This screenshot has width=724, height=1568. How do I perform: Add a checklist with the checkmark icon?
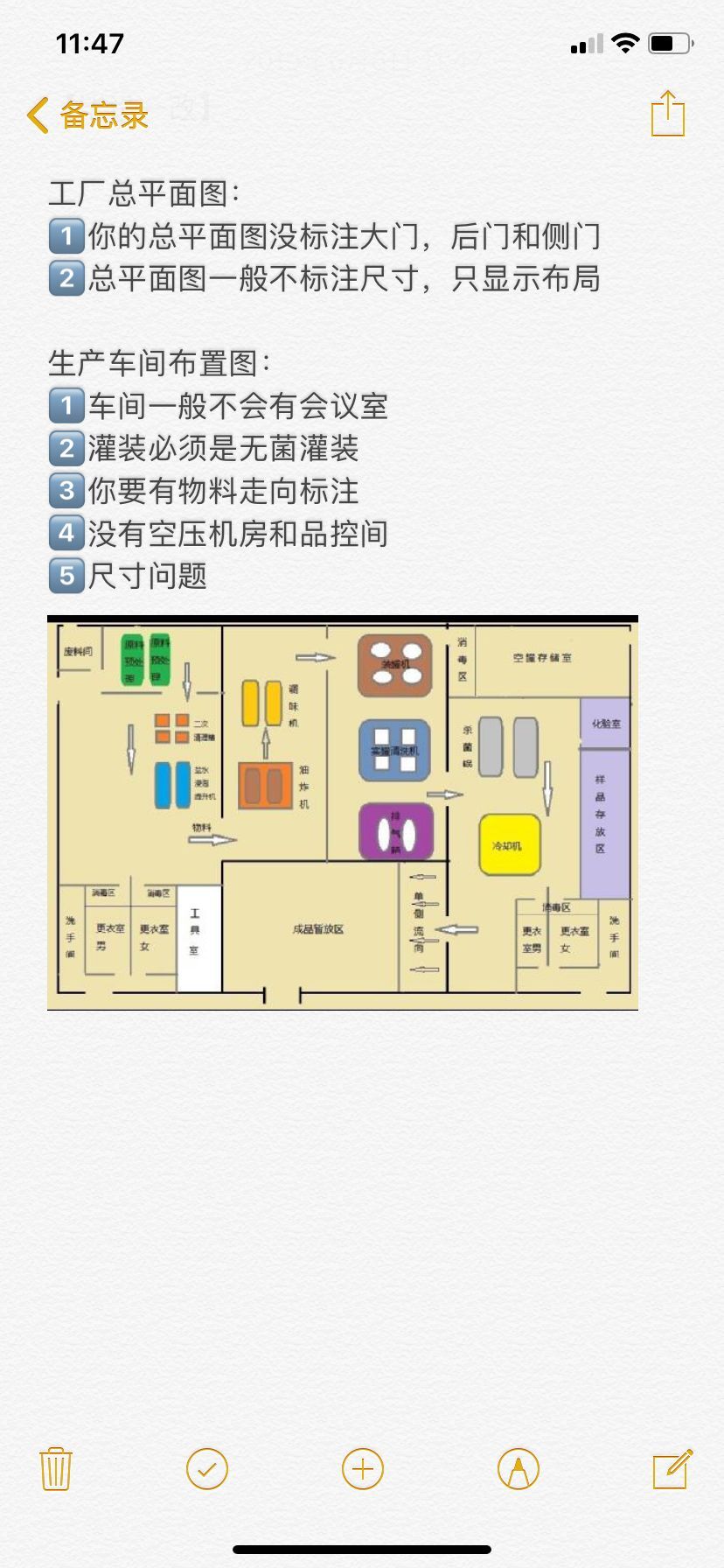207,1468
